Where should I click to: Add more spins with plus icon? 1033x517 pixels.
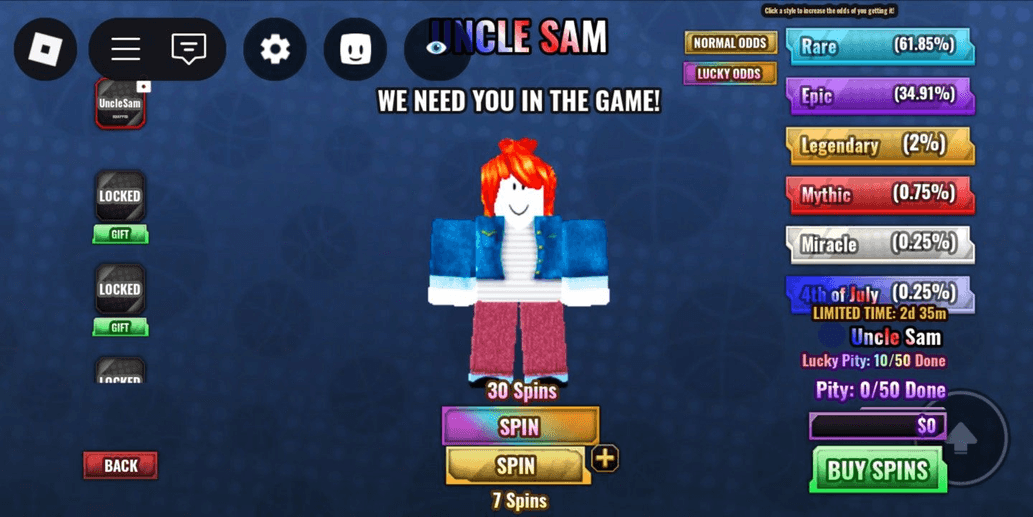coord(605,458)
